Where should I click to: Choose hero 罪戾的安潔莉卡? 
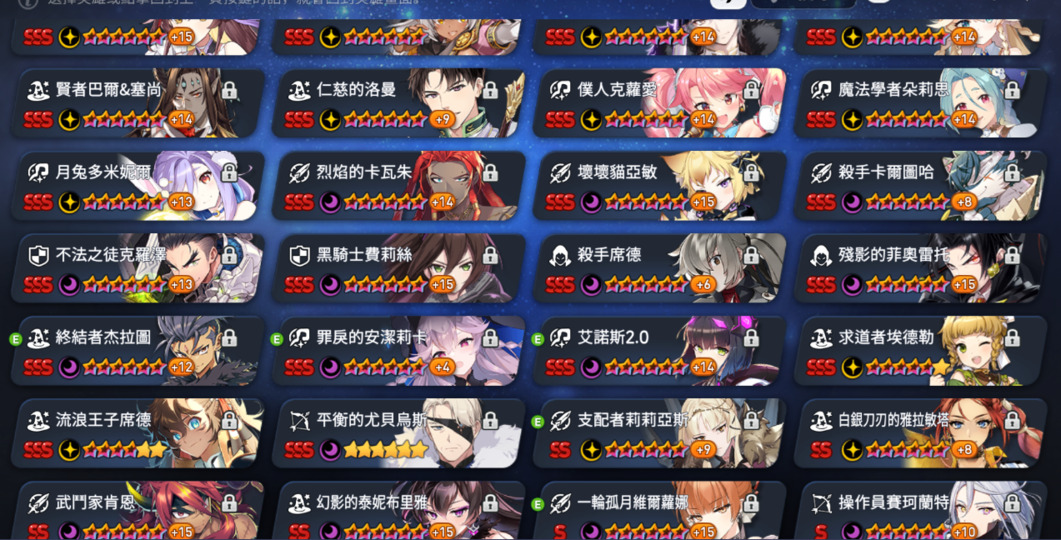[x=399, y=351]
